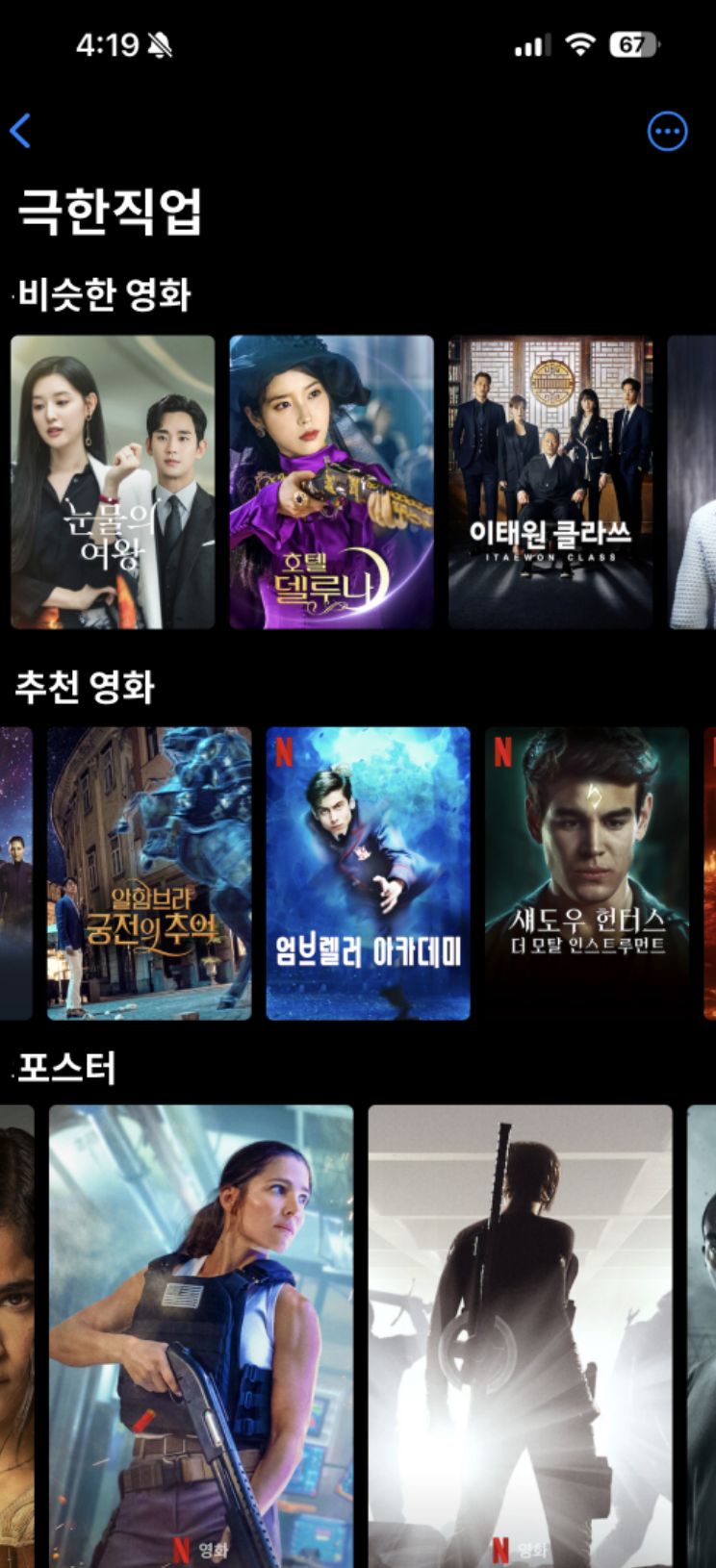Select the 이태원 클라쓰 card
Image resolution: width=716 pixels, height=1568 pixels.
550,482
